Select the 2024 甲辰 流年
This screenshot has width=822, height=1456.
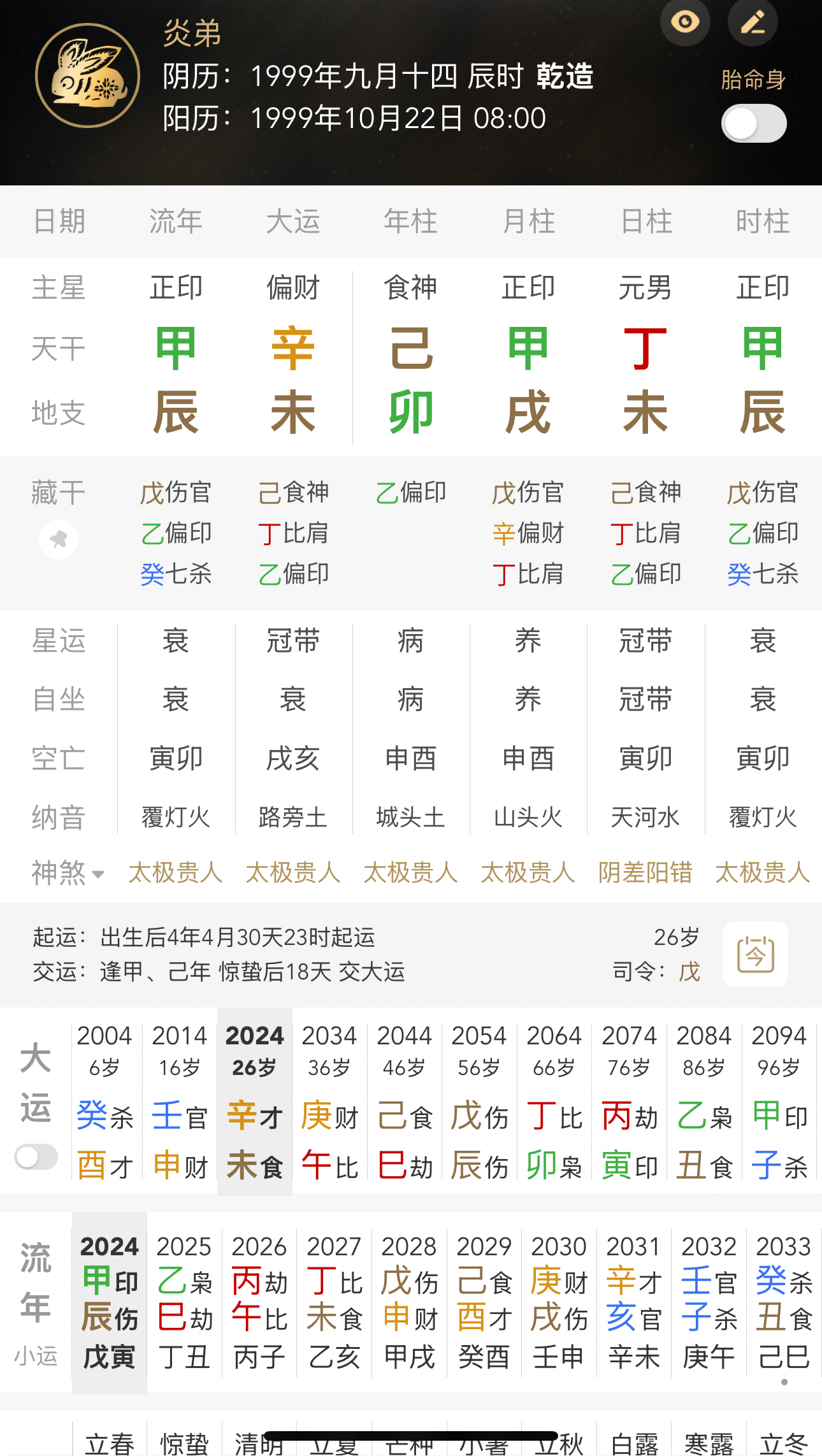pos(110,1300)
